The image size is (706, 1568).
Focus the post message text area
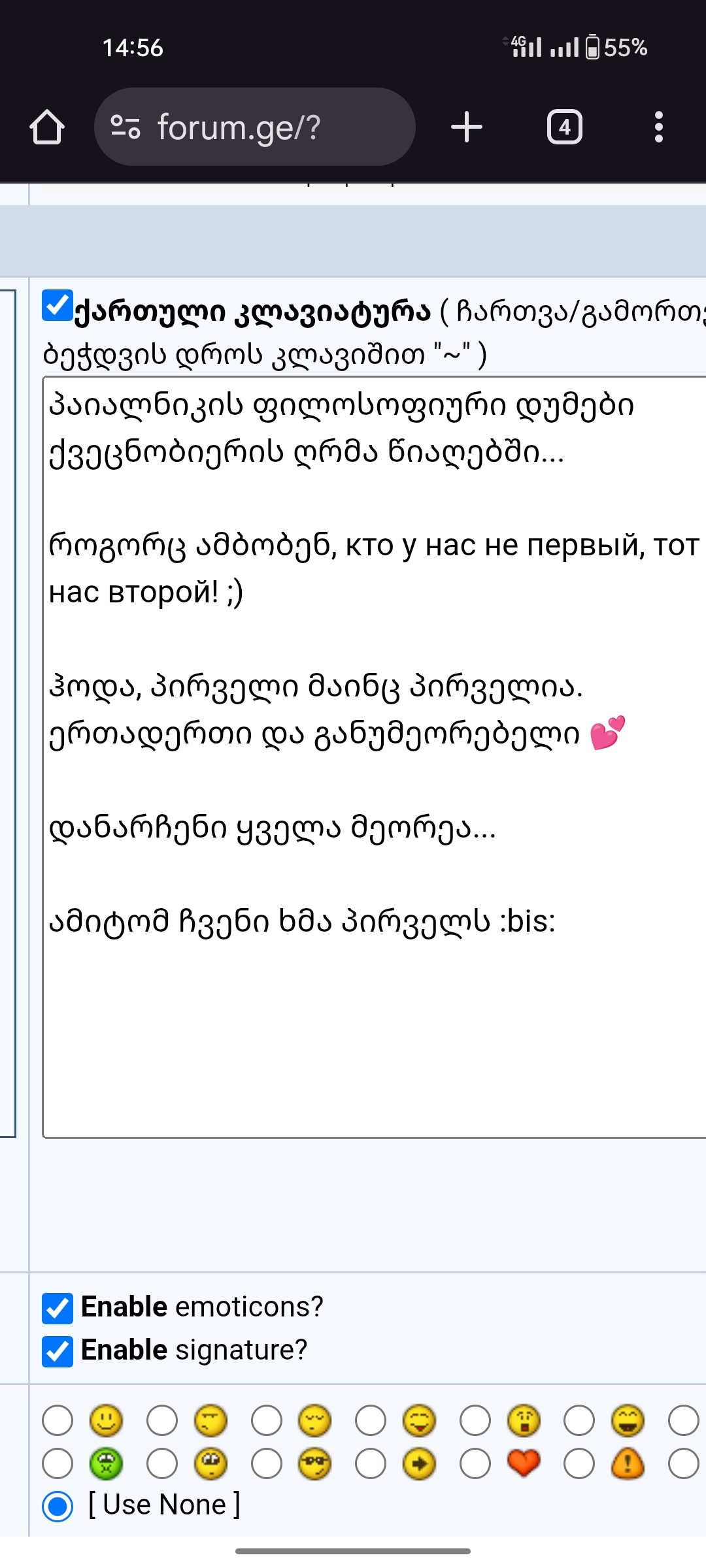(373, 1013)
